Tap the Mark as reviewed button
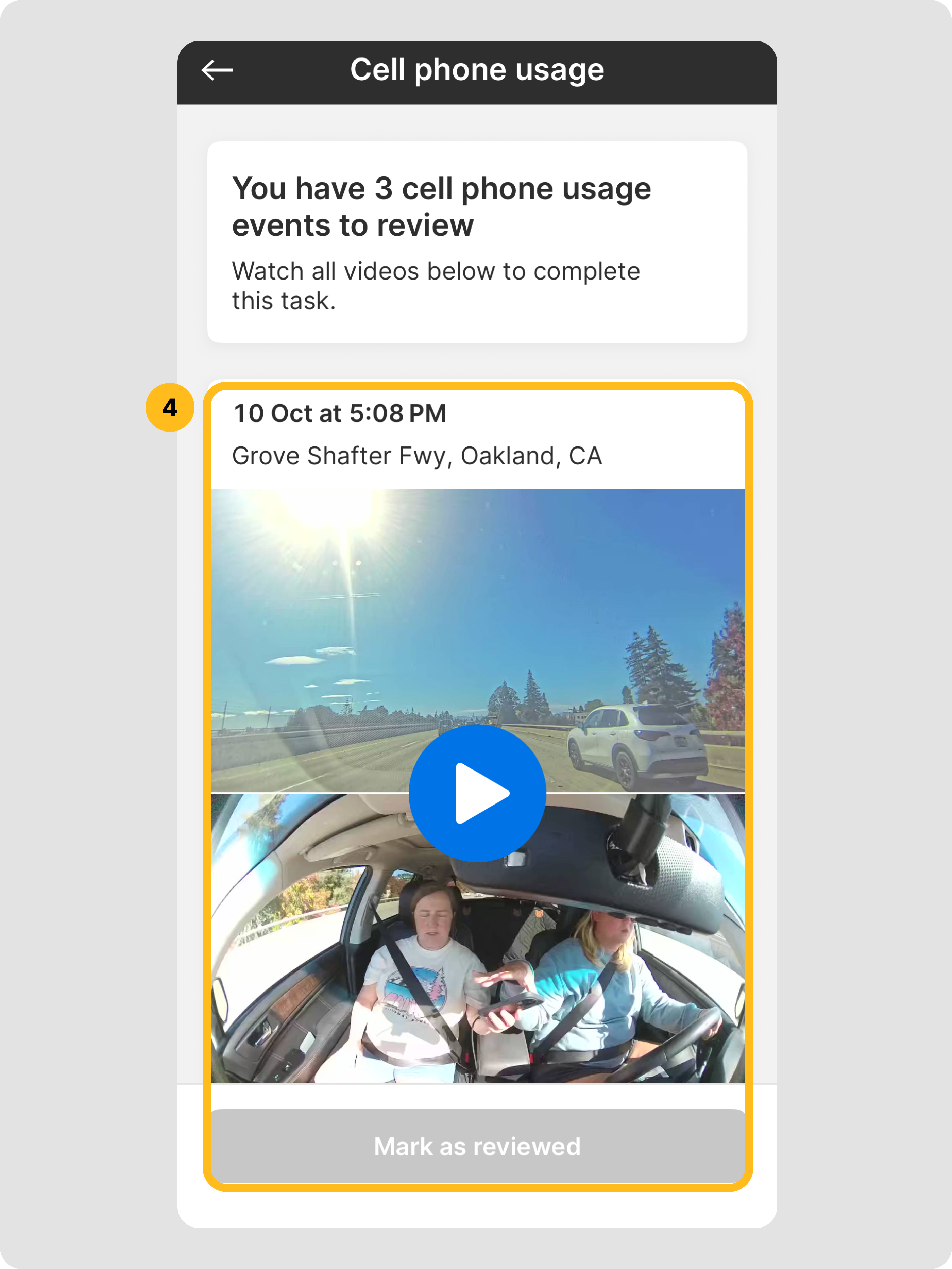 coord(477,1146)
